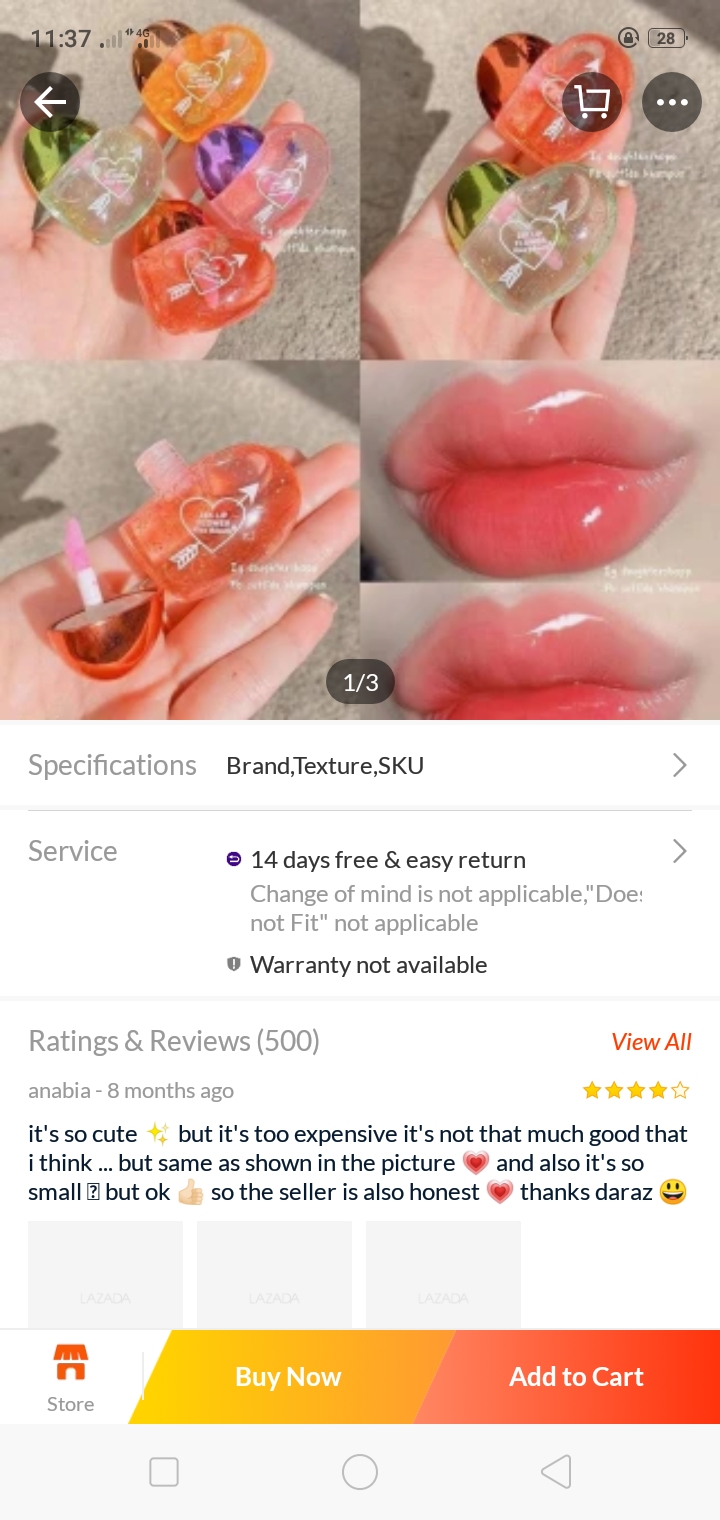
Task: Open the product photo gallery
Action: [360, 400]
